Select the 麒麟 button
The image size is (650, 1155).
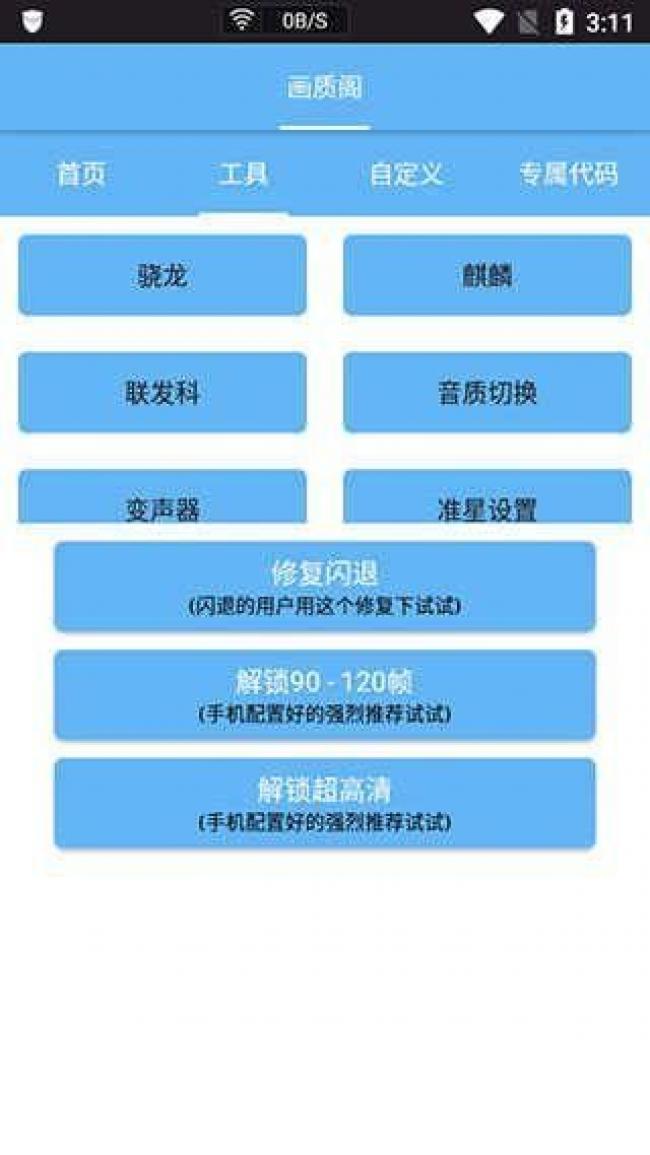click(x=487, y=275)
